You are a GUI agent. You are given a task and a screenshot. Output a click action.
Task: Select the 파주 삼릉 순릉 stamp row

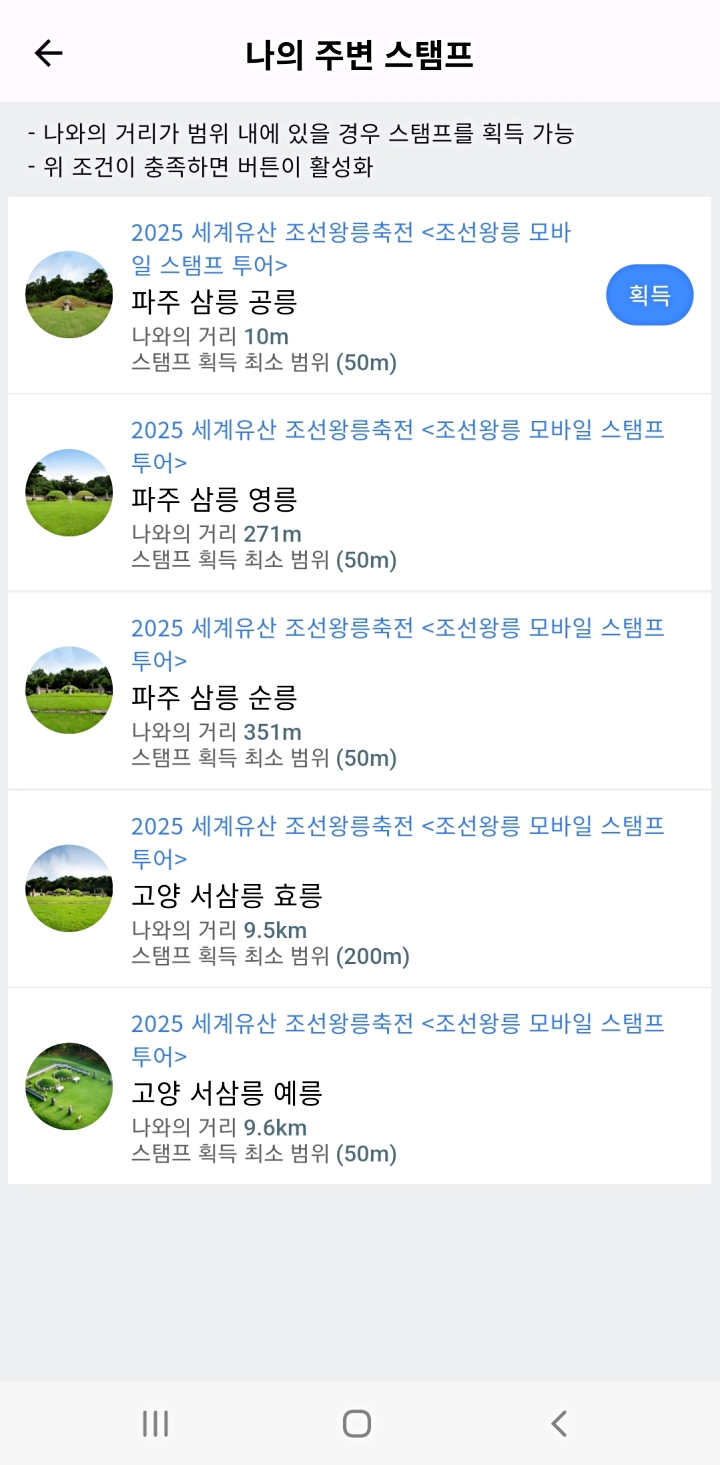point(214,697)
